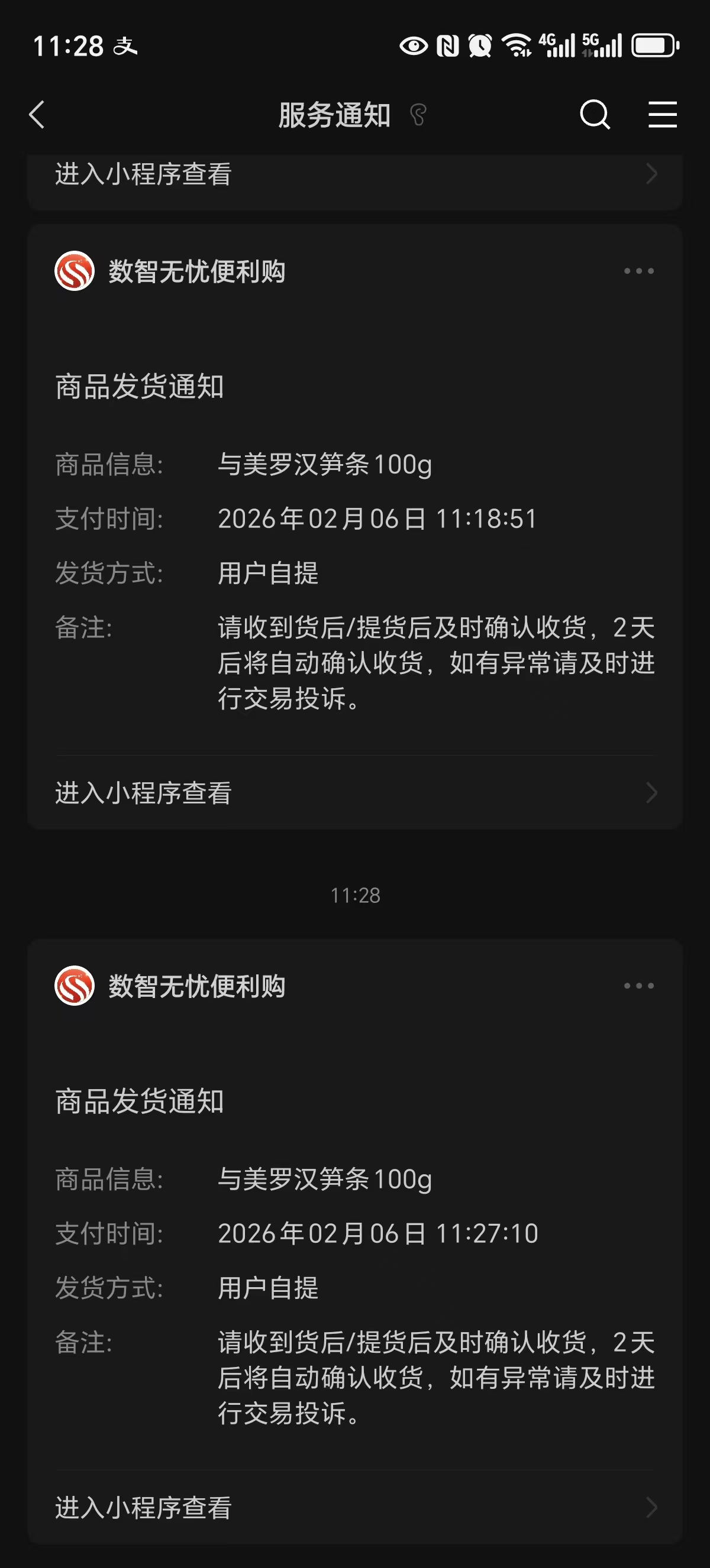Tap the ear mode icon beside 服务通知
Screen dimensions: 710x1568
[x=417, y=116]
